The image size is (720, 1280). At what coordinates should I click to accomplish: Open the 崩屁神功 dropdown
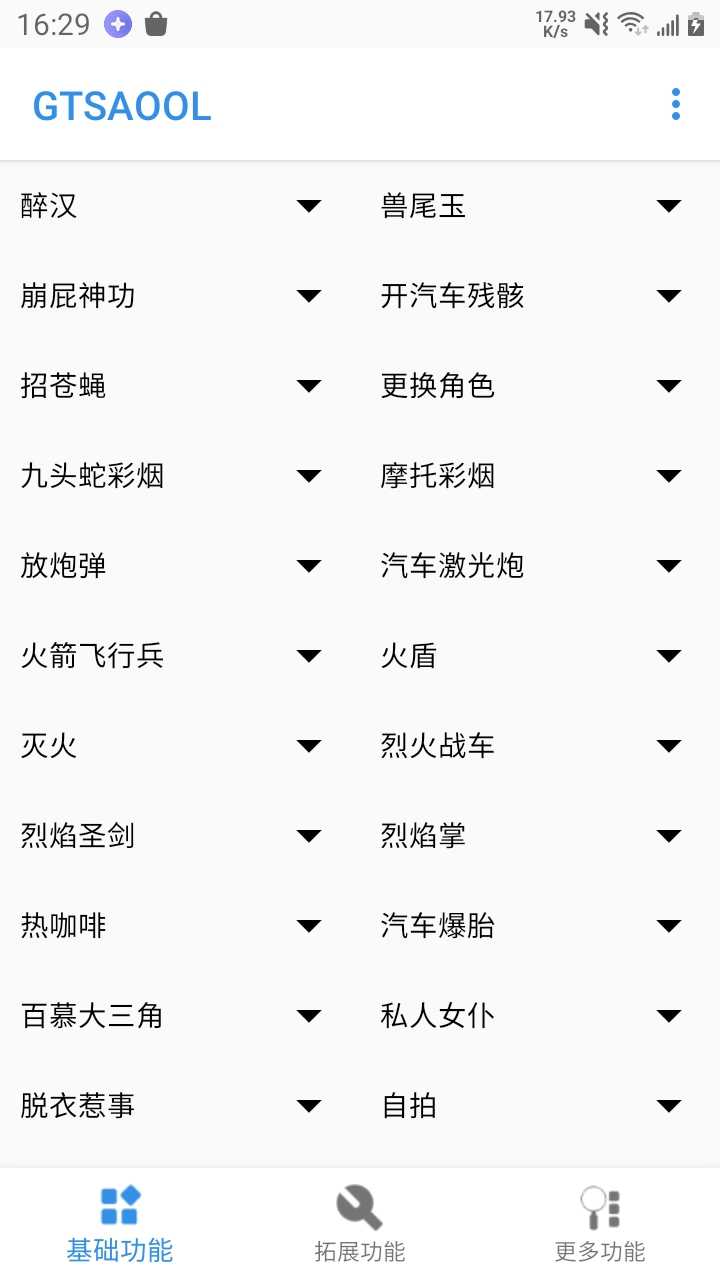(x=308, y=296)
